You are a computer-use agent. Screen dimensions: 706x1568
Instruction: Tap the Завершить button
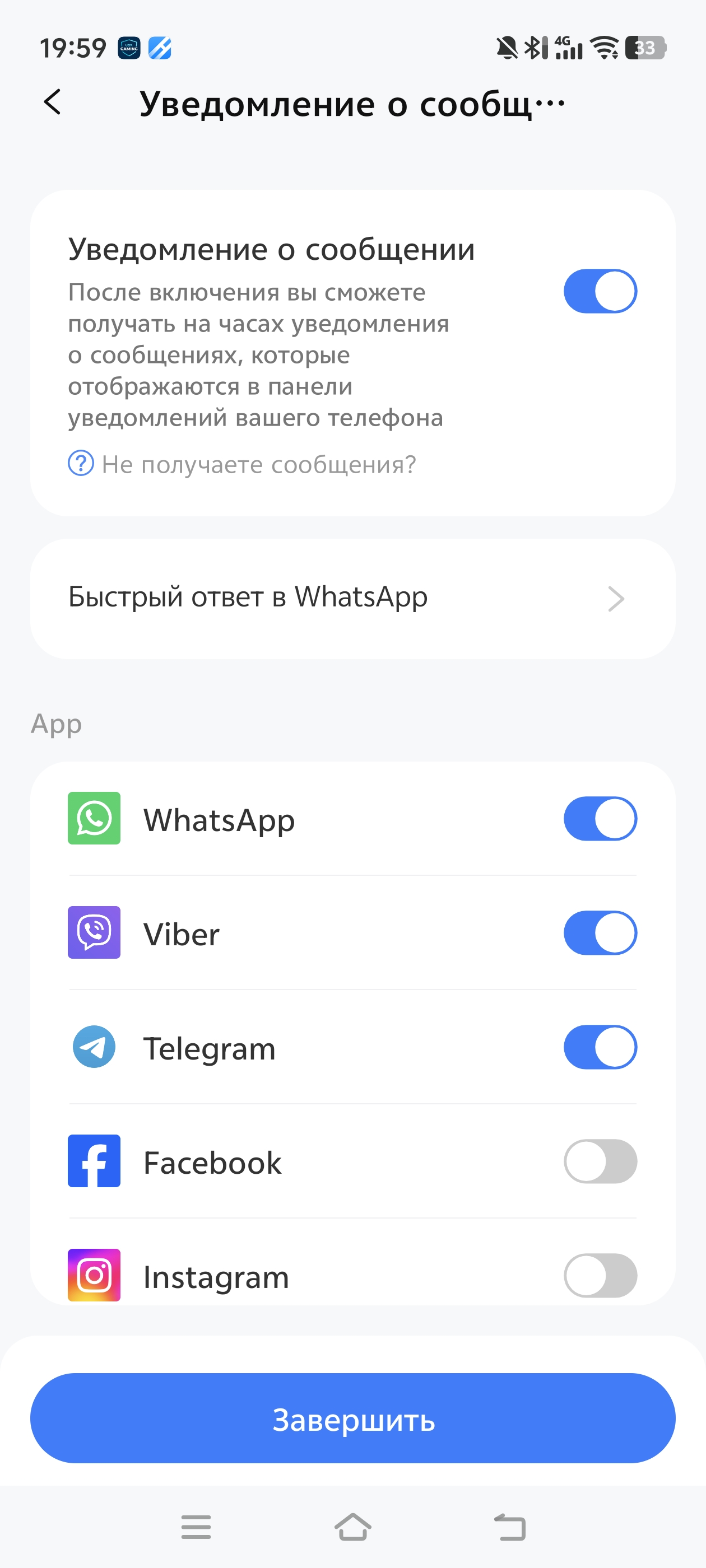pos(352,1418)
